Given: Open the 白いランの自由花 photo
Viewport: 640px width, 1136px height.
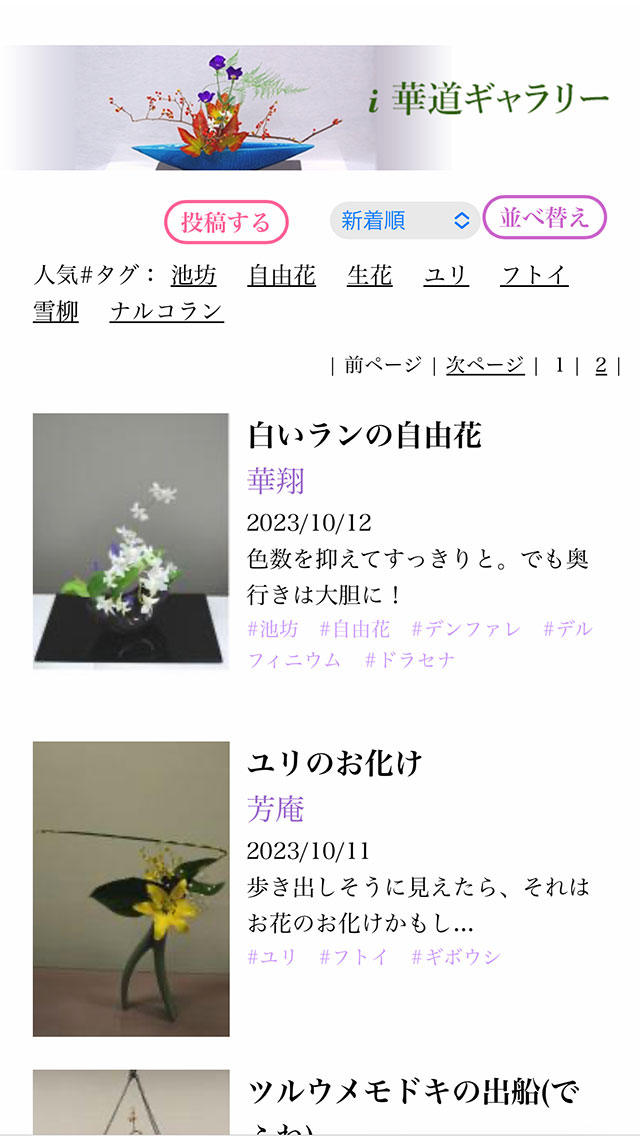Looking at the screenshot, I should pos(131,541).
